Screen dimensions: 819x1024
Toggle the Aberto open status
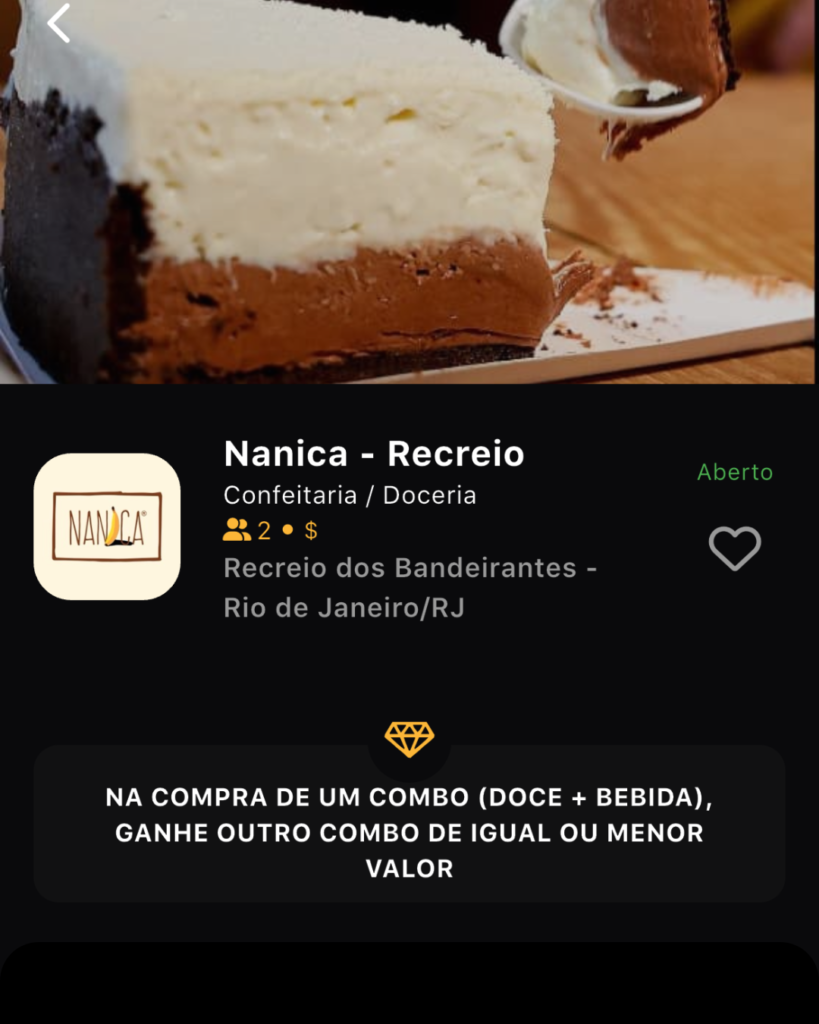[x=735, y=473]
